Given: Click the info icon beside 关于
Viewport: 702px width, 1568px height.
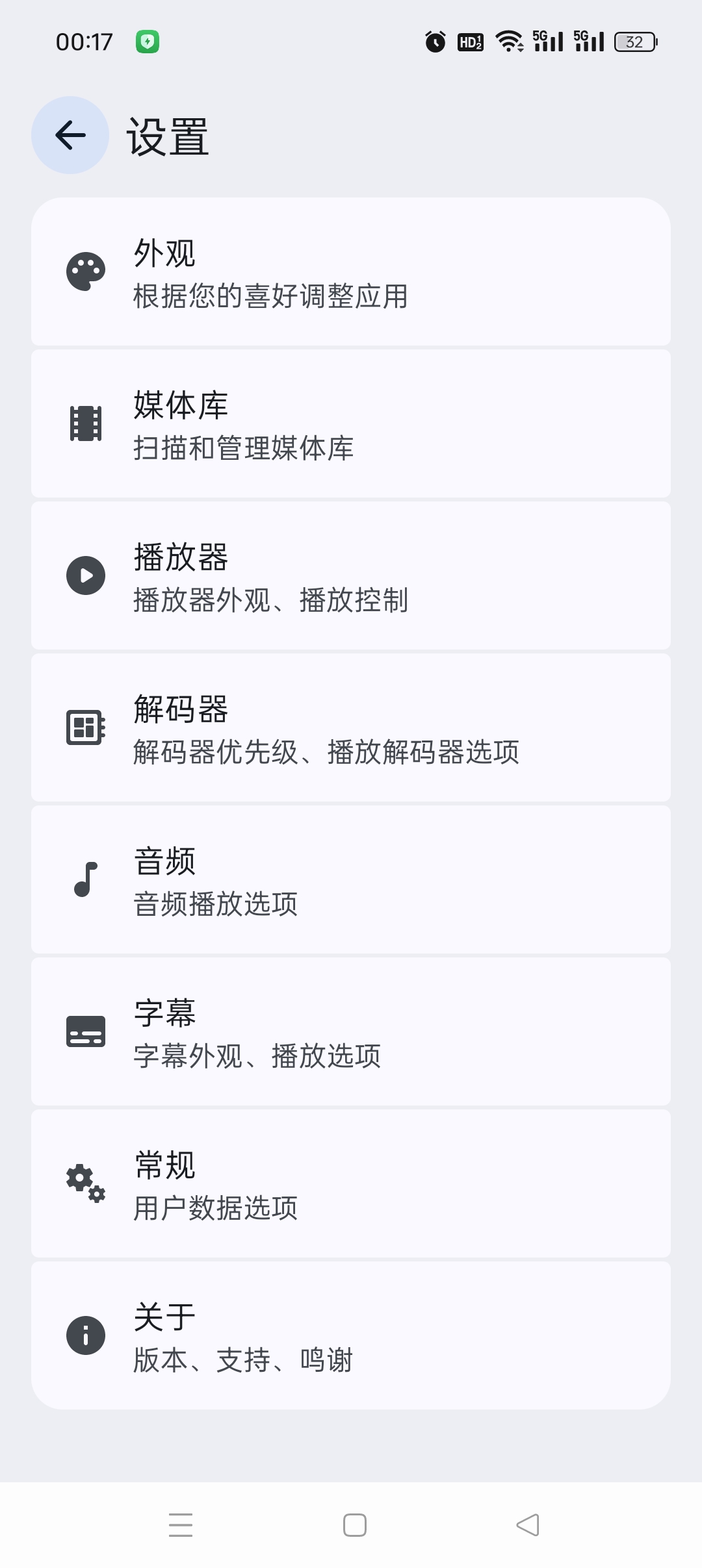Looking at the screenshot, I should tap(84, 1334).
